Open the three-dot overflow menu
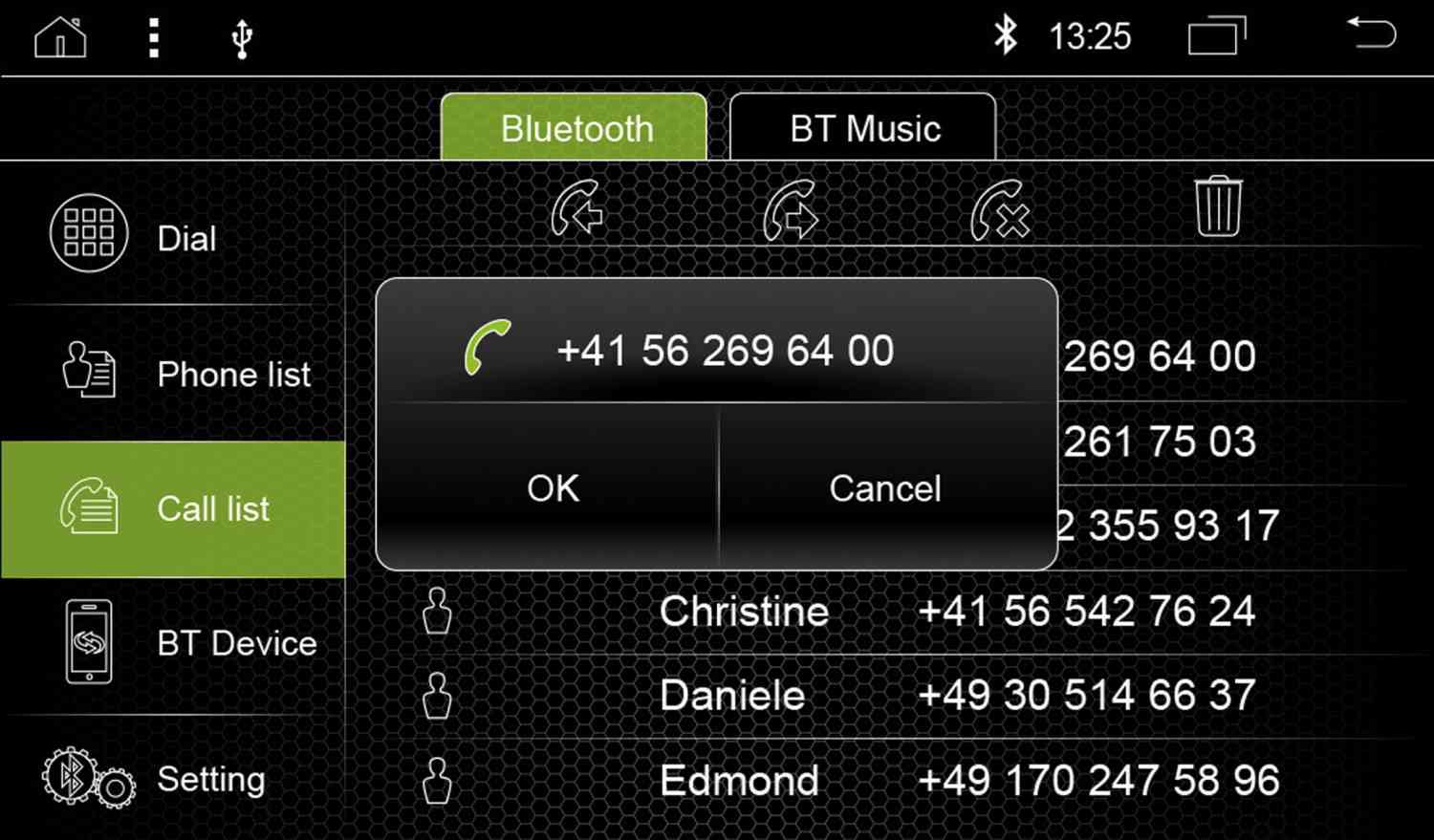Viewport: 1434px width, 840px height. coord(154,37)
